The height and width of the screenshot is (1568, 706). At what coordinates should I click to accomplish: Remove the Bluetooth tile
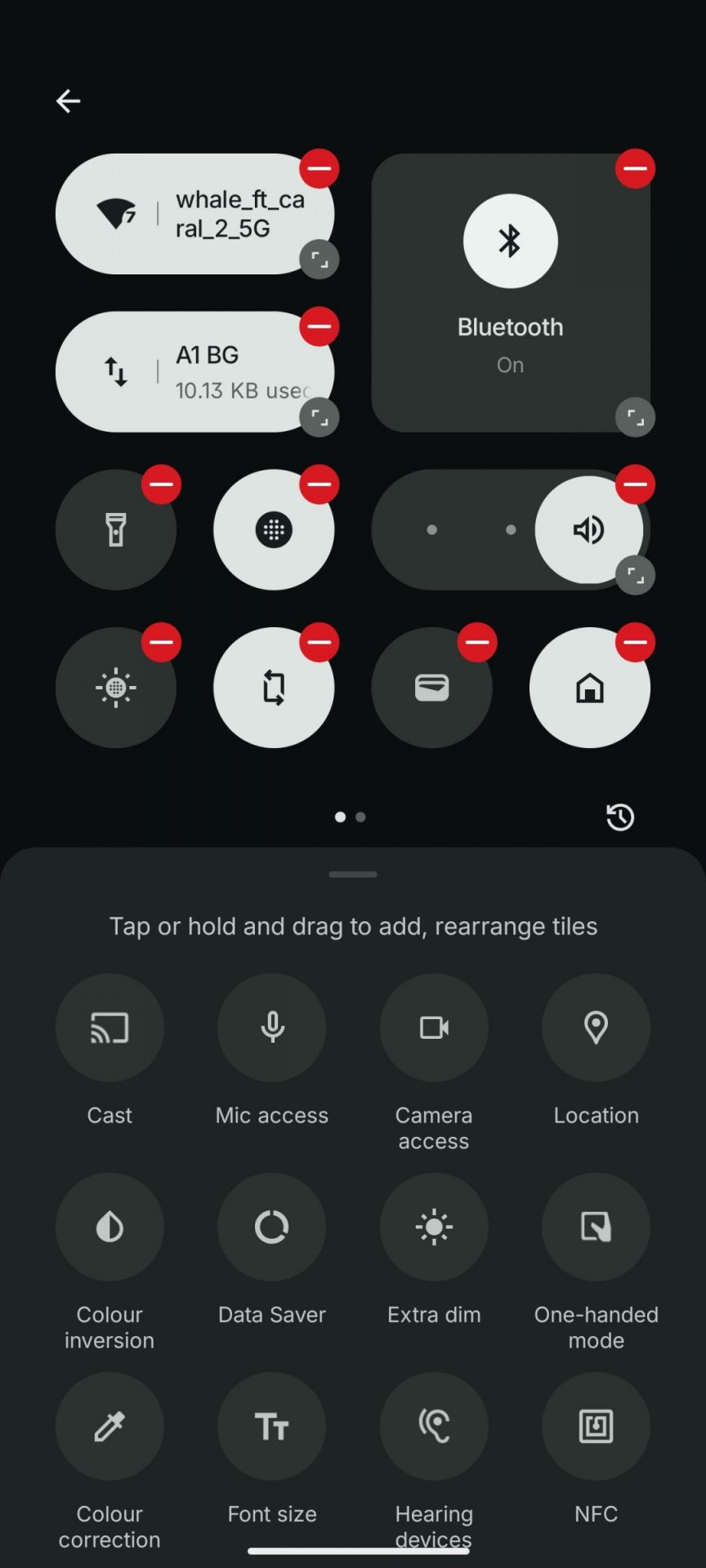point(635,169)
